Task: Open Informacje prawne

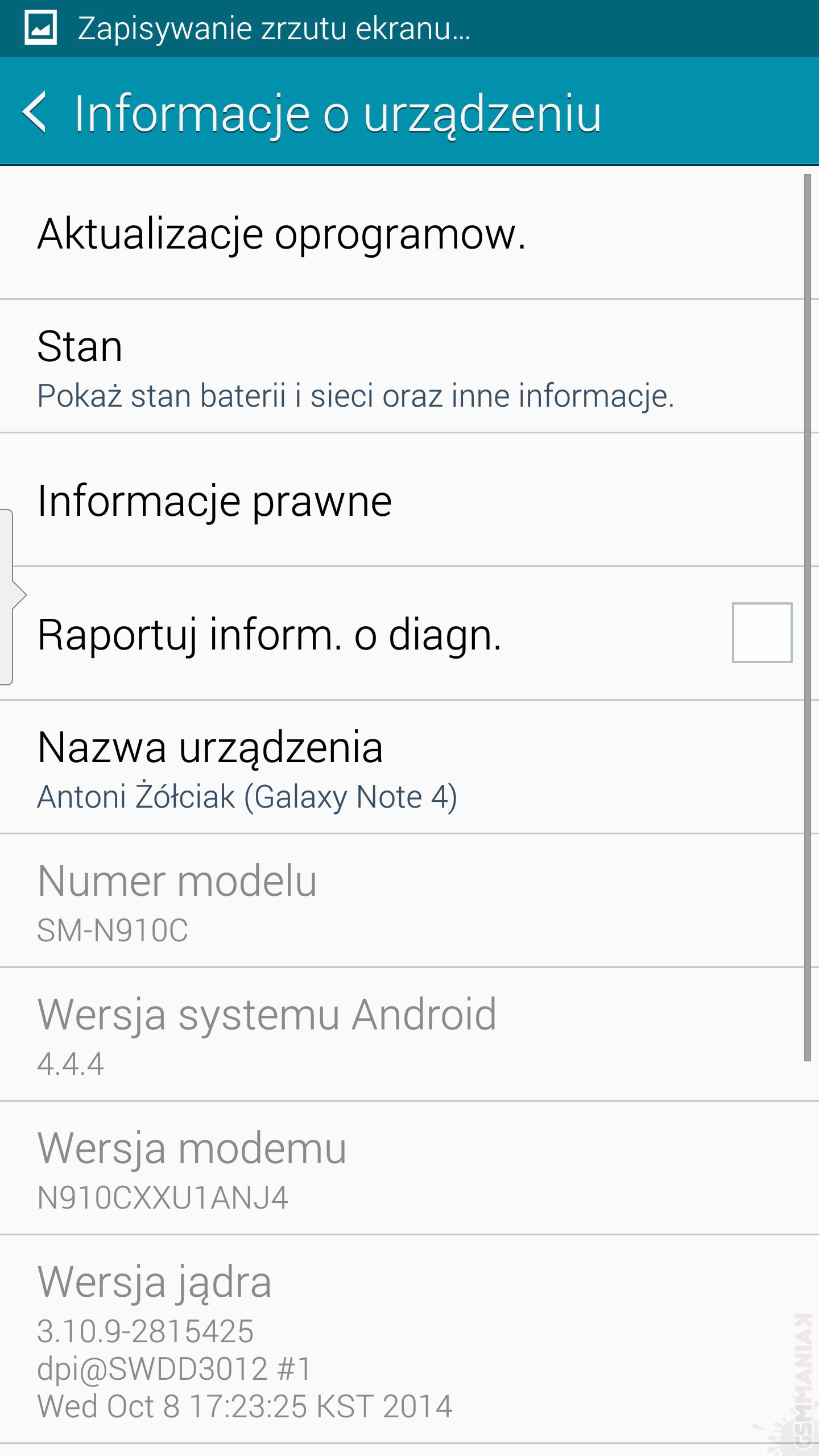Action: [398, 501]
